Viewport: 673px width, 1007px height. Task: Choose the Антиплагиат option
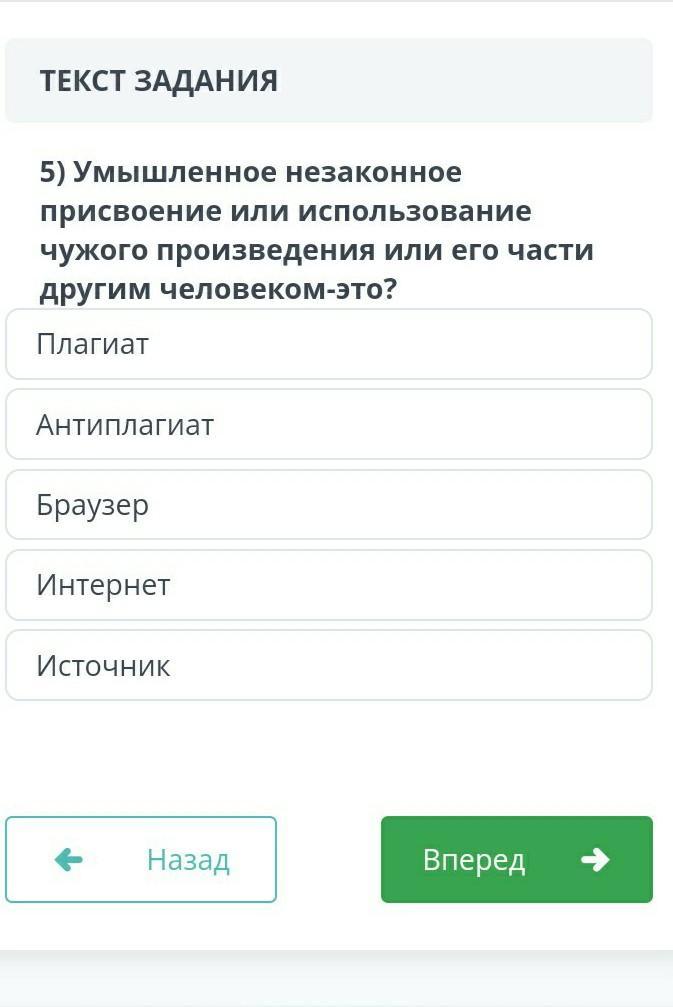pos(328,425)
